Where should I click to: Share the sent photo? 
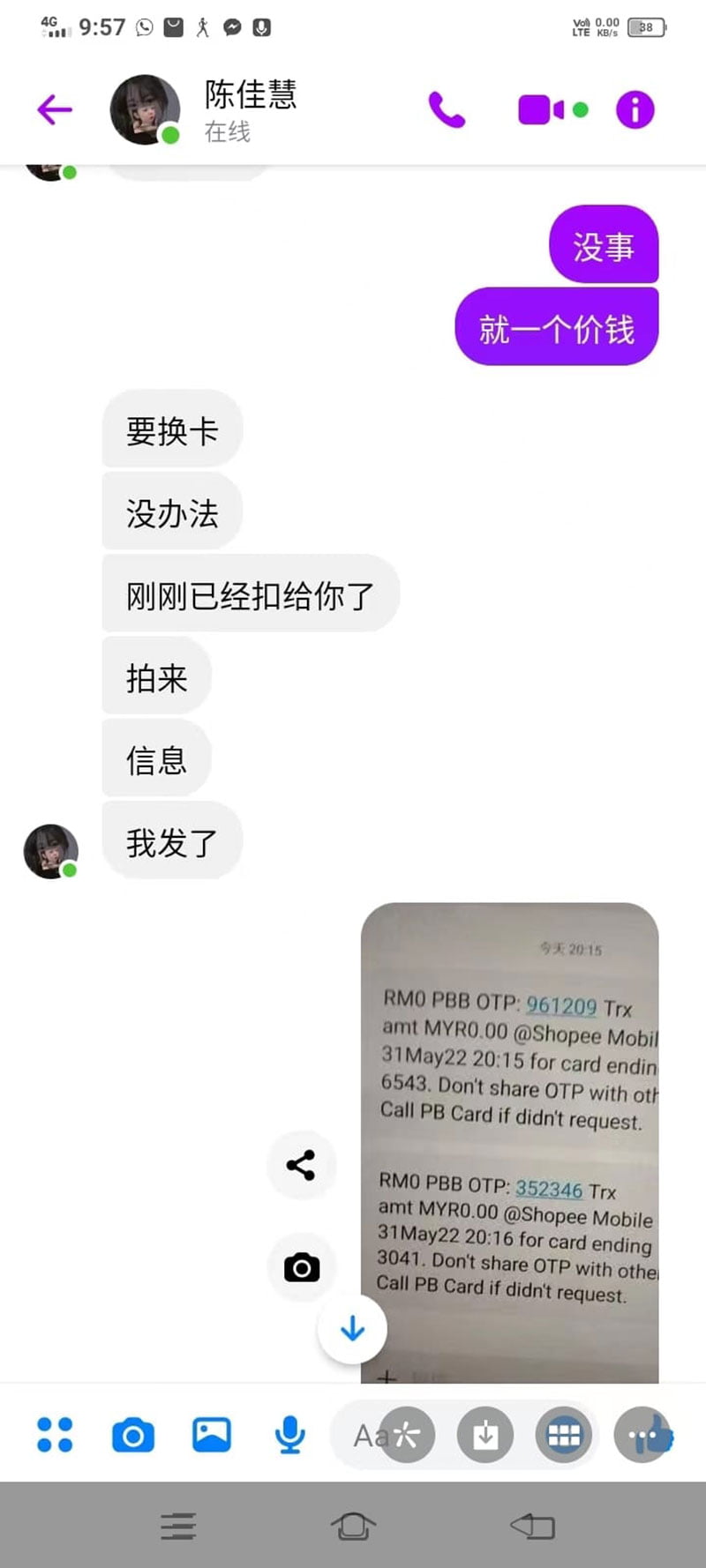(301, 1165)
